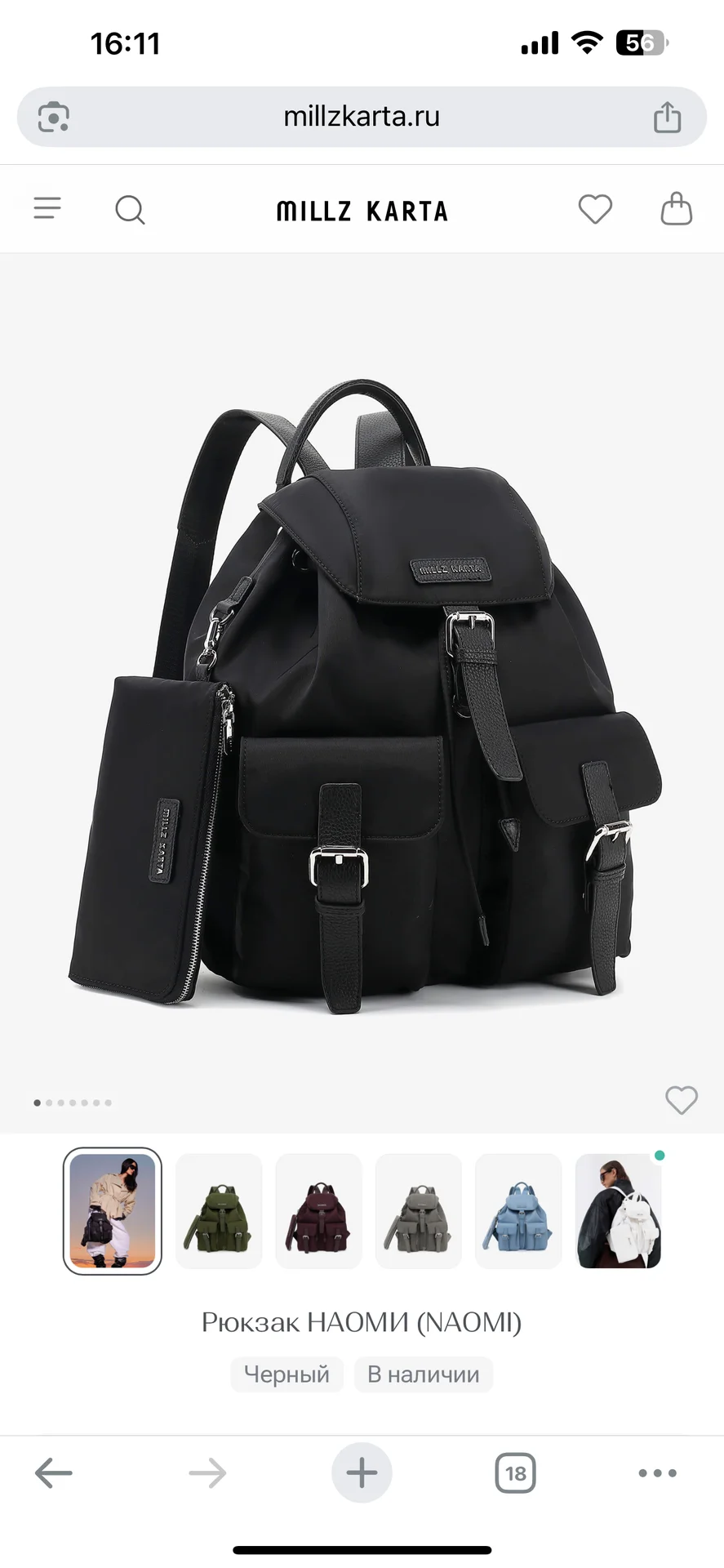
Task: View the 18 open tabs
Action: click(x=515, y=1473)
